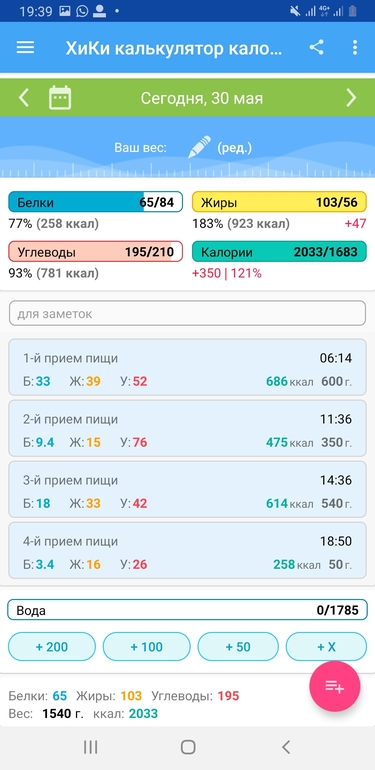Screen dimensions: 375x770
Task: Open the 1-й прием пищи card
Action: tap(188, 367)
